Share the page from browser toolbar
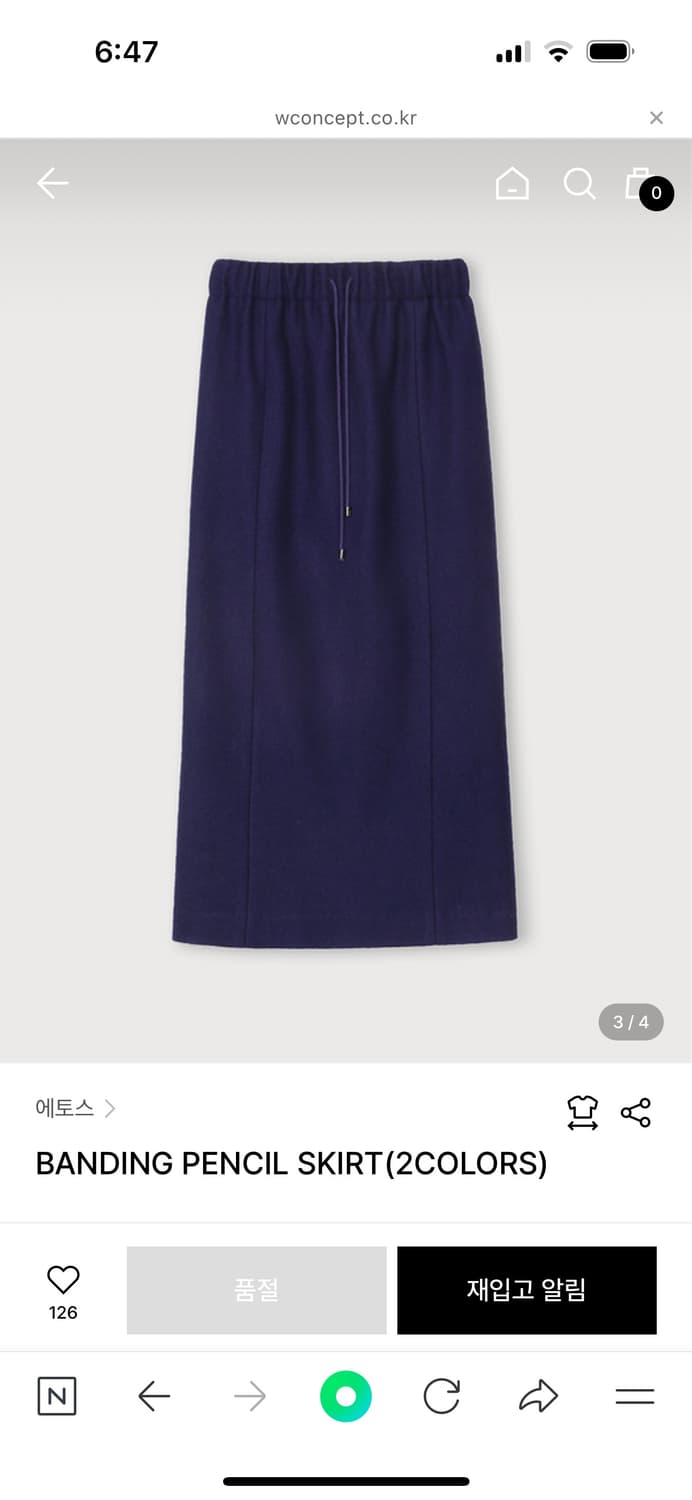Viewport: 692px width, 1500px height. click(538, 1396)
